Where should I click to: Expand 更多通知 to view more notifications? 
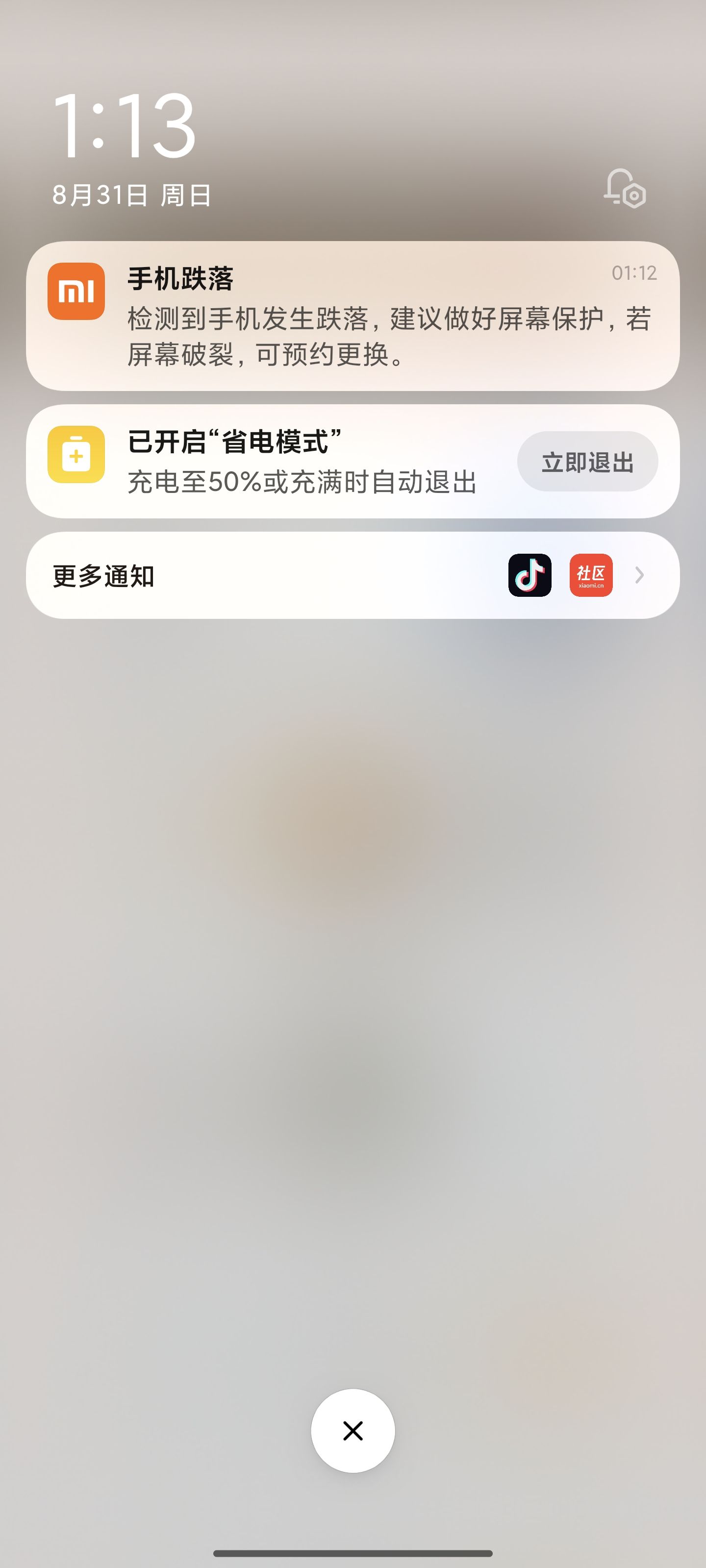click(x=353, y=575)
